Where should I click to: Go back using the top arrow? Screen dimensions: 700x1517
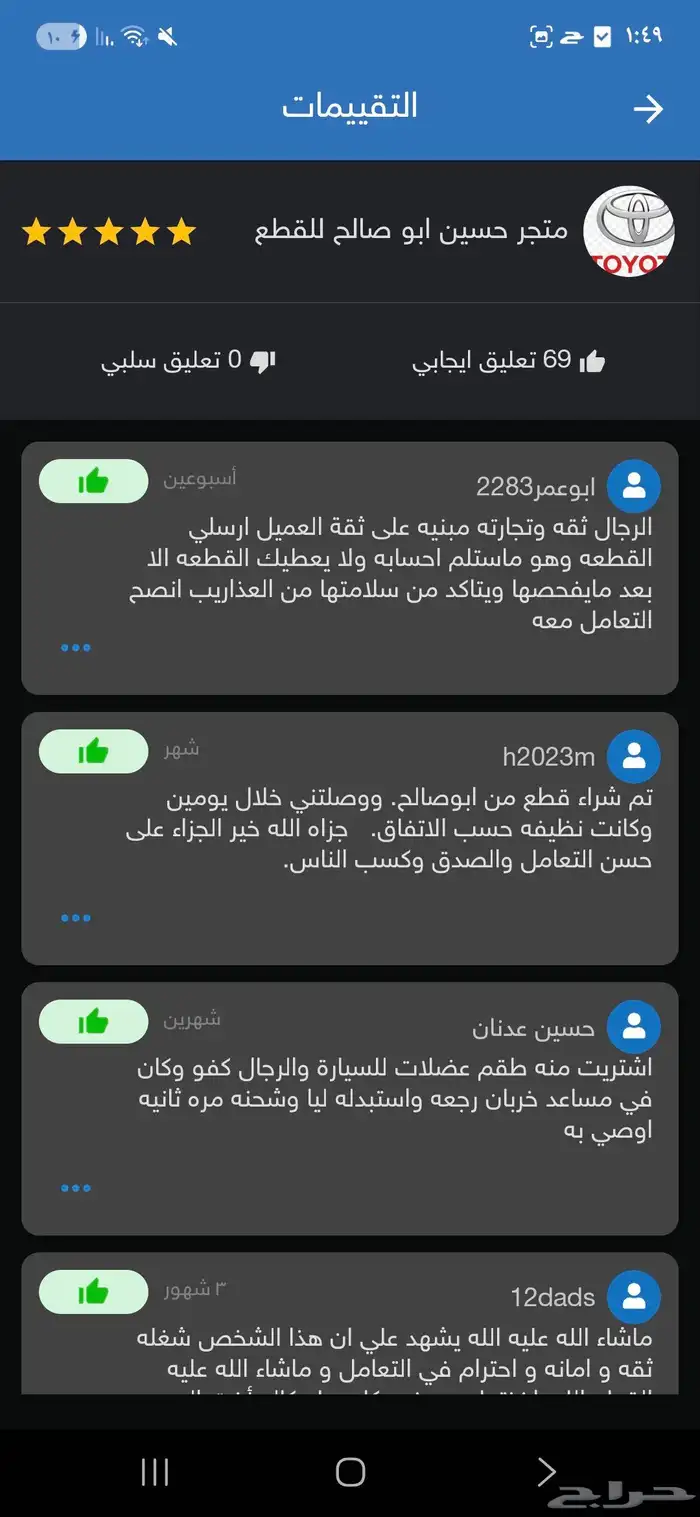pos(648,109)
